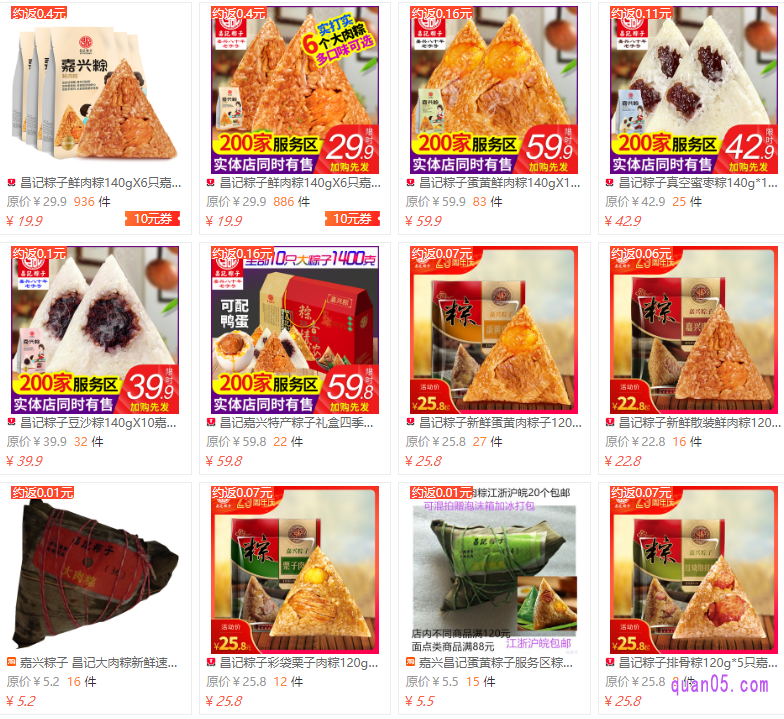View 昌记粽子新鲜蛋黄肉粽子 120g item
The width and height of the screenshot is (784, 719).
[499, 423]
